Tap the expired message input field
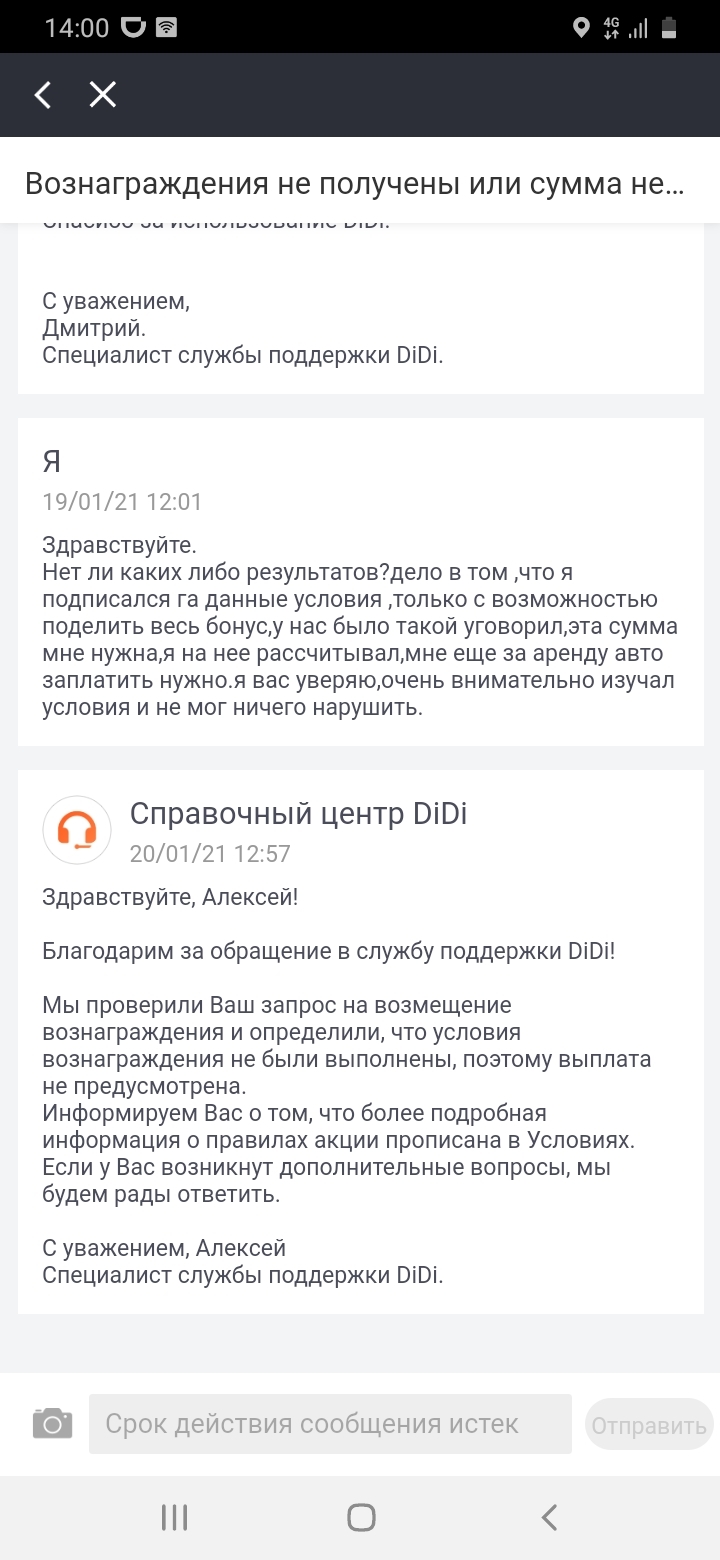The width and height of the screenshot is (720, 1560). (330, 1424)
